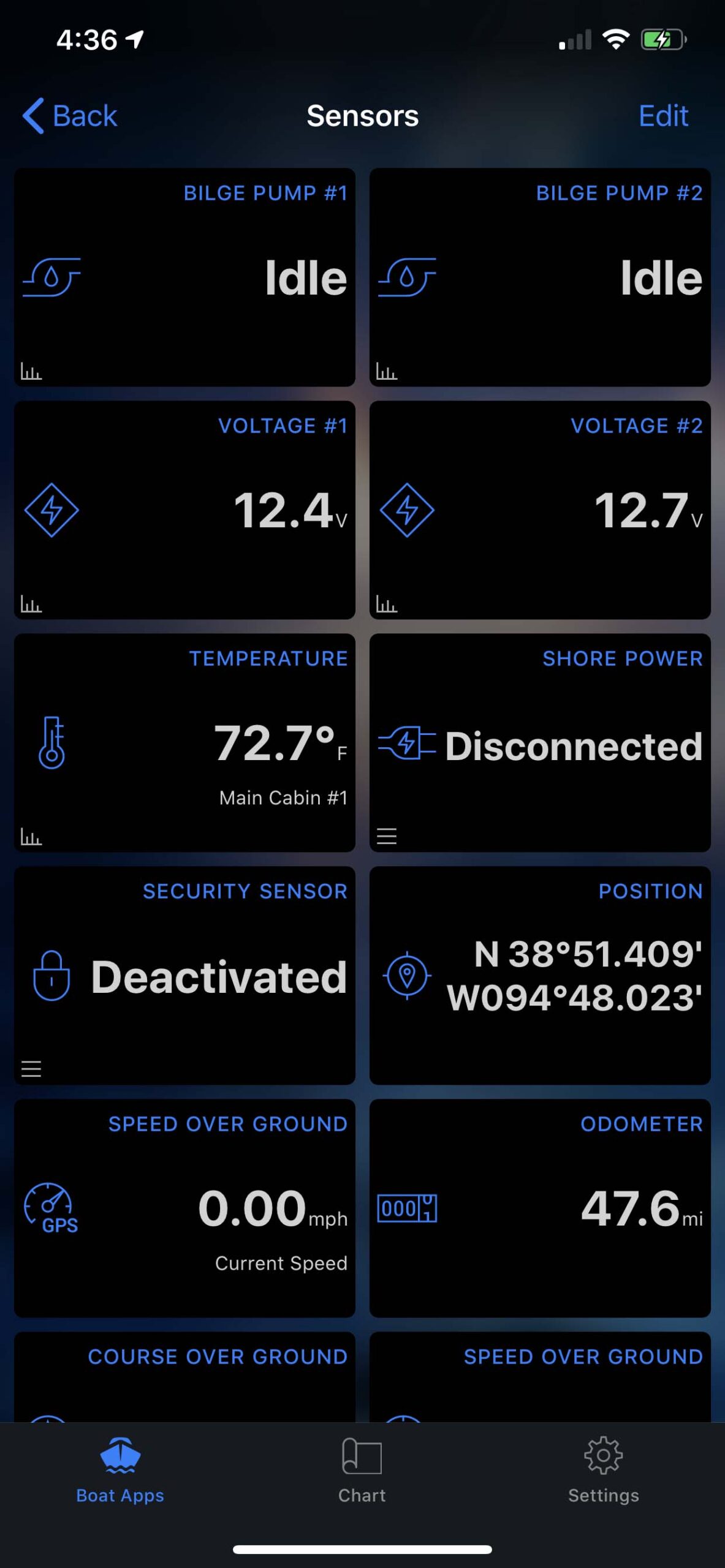Open the Security Sensor event list icon
The width and height of the screenshot is (725, 1568).
(31, 1069)
